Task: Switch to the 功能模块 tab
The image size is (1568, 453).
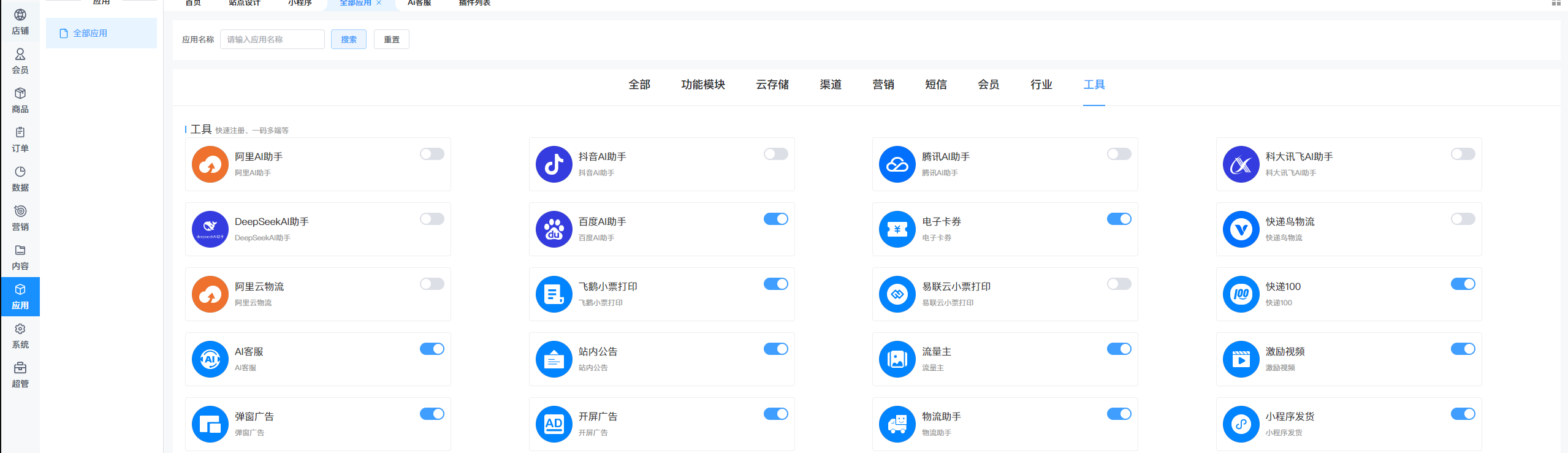Action: pyautogui.click(x=703, y=85)
